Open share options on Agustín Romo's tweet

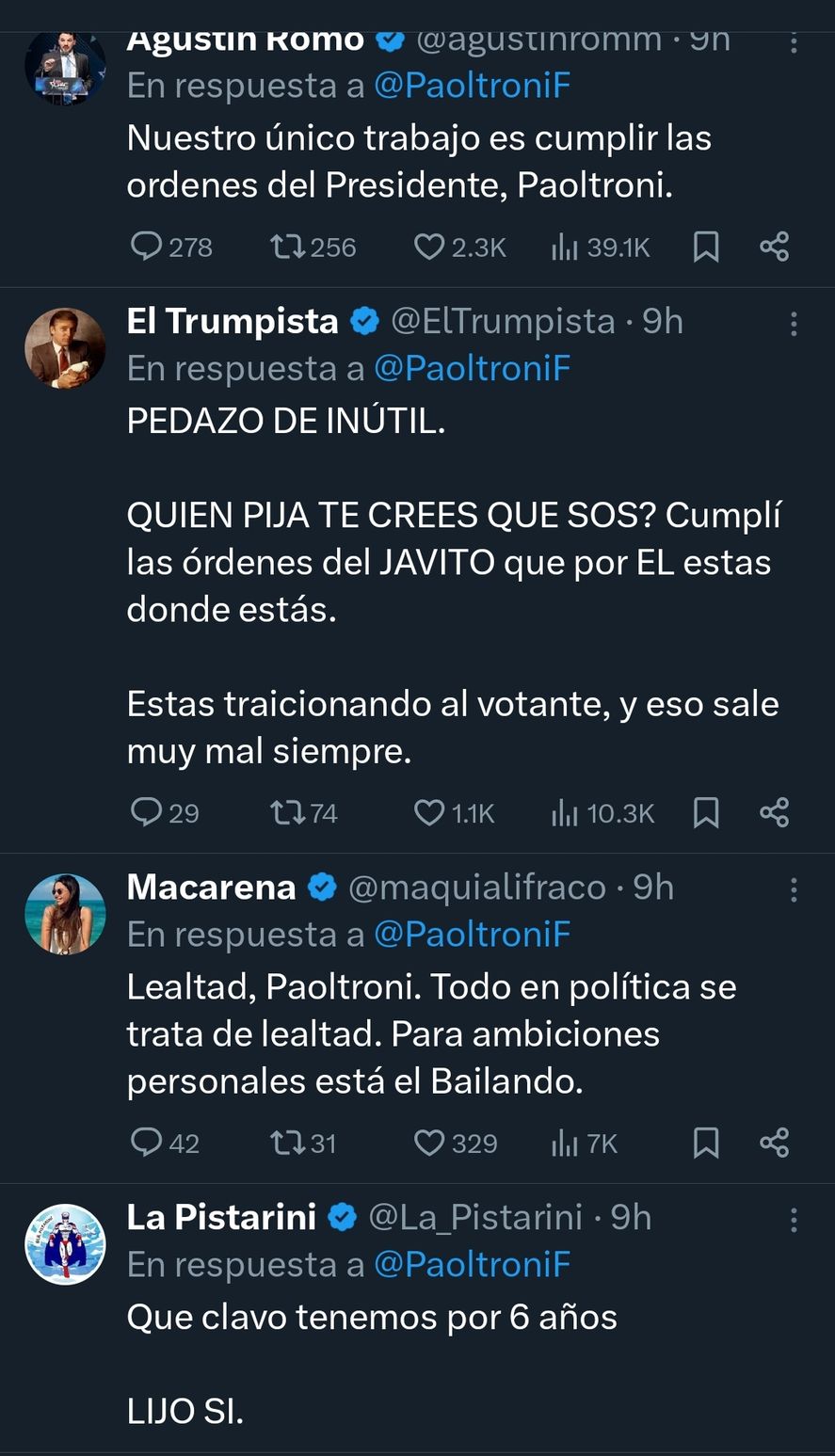774,247
